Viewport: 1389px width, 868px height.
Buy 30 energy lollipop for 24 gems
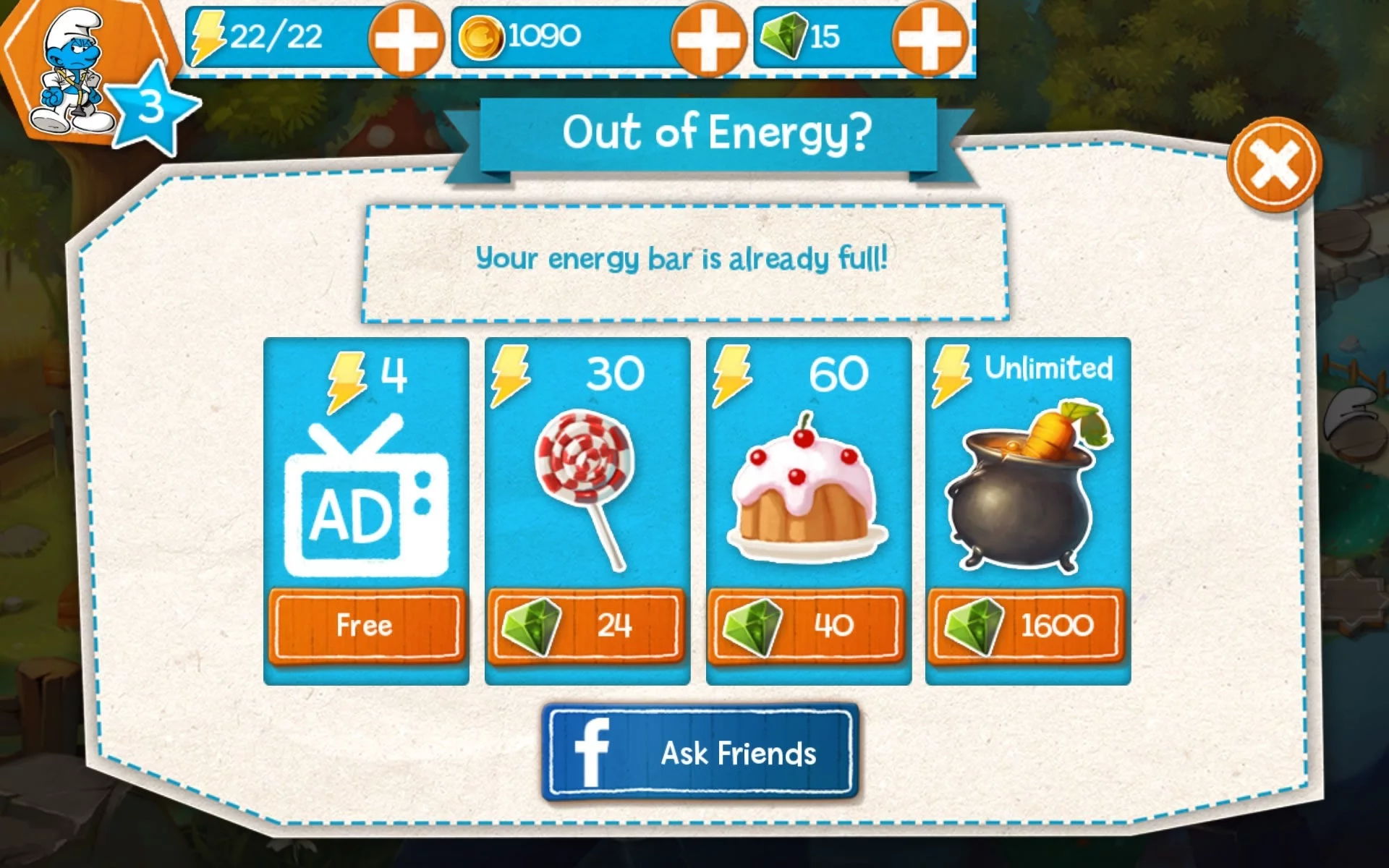pyautogui.click(x=587, y=626)
